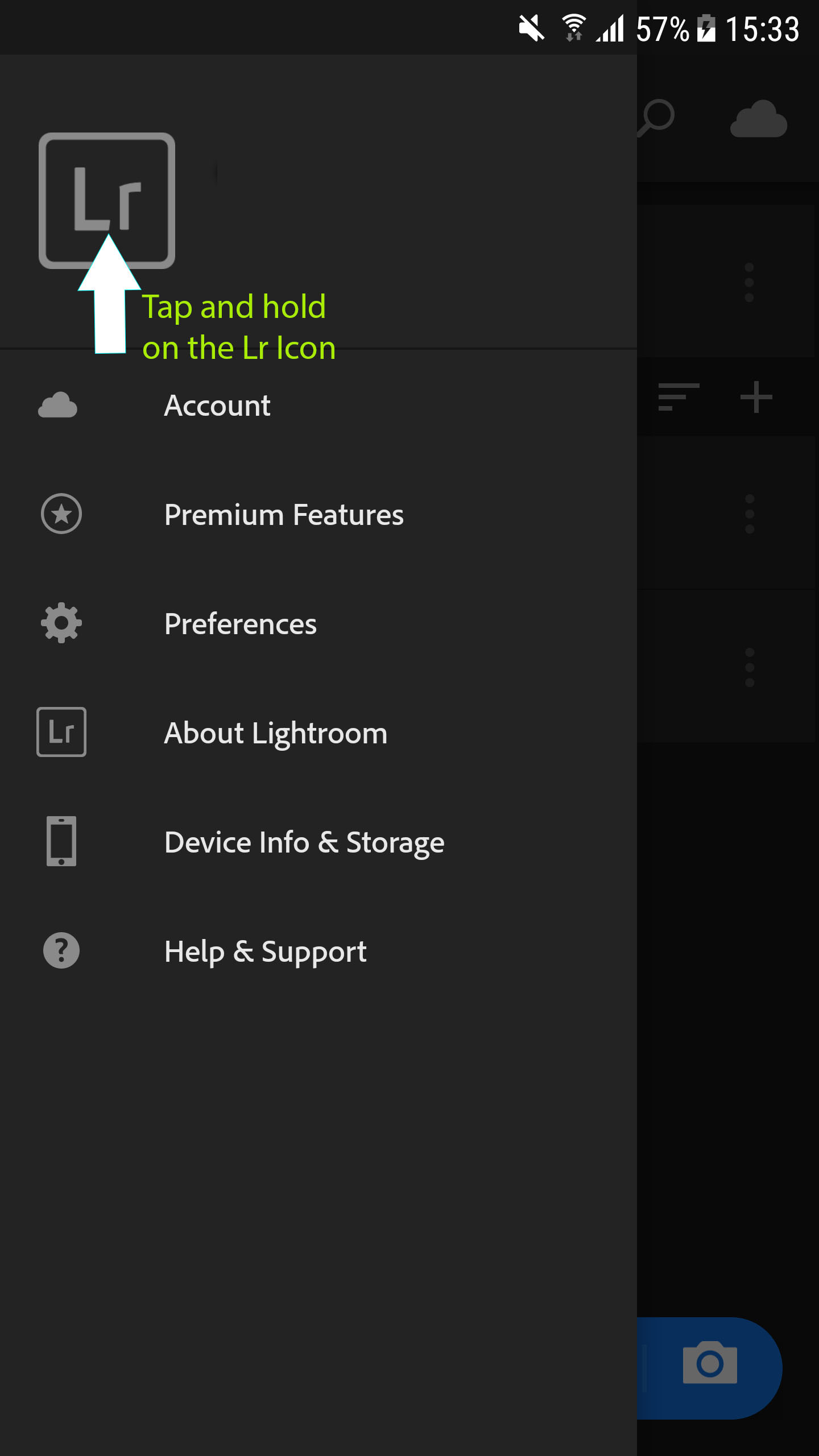819x1456 pixels.
Task: Open Device Info & Storage
Action: click(x=318, y=842)
